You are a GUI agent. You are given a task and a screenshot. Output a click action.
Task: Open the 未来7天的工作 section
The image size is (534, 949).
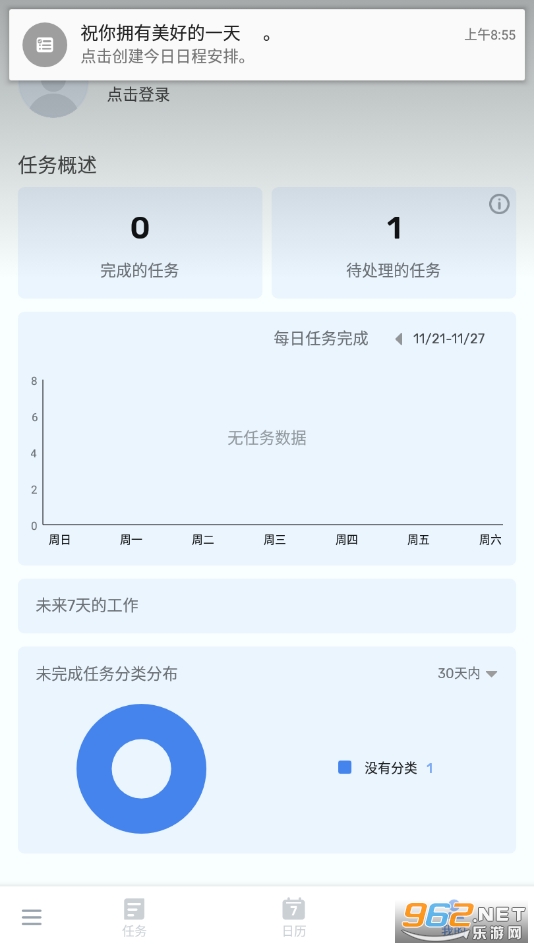pyautogui.click(x=267, y=606)
